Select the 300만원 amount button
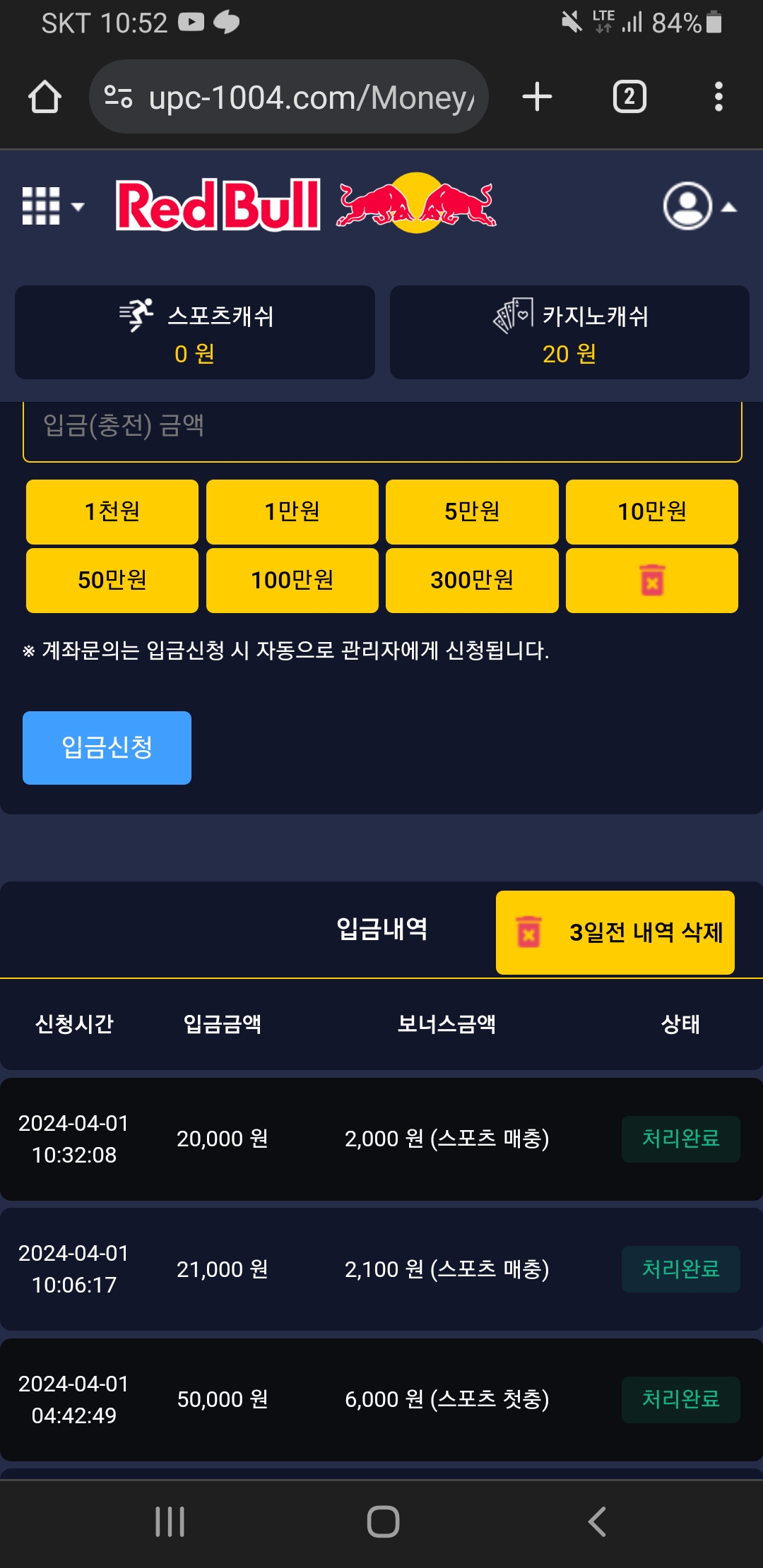Screen dimensions: 763x1568 [x=472, y=580]
